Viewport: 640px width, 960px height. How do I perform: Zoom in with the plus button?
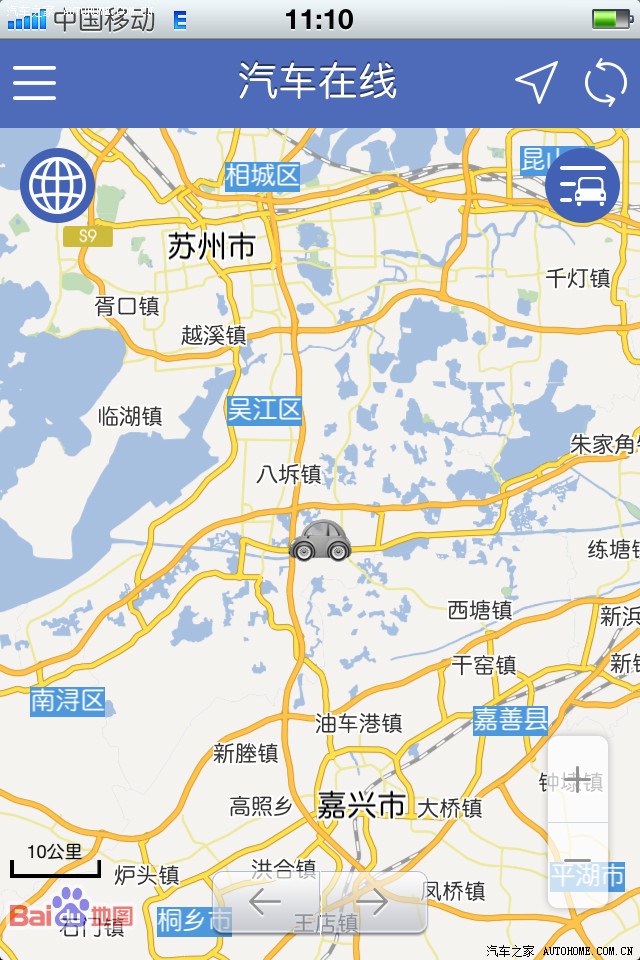[x=578, y=780]
